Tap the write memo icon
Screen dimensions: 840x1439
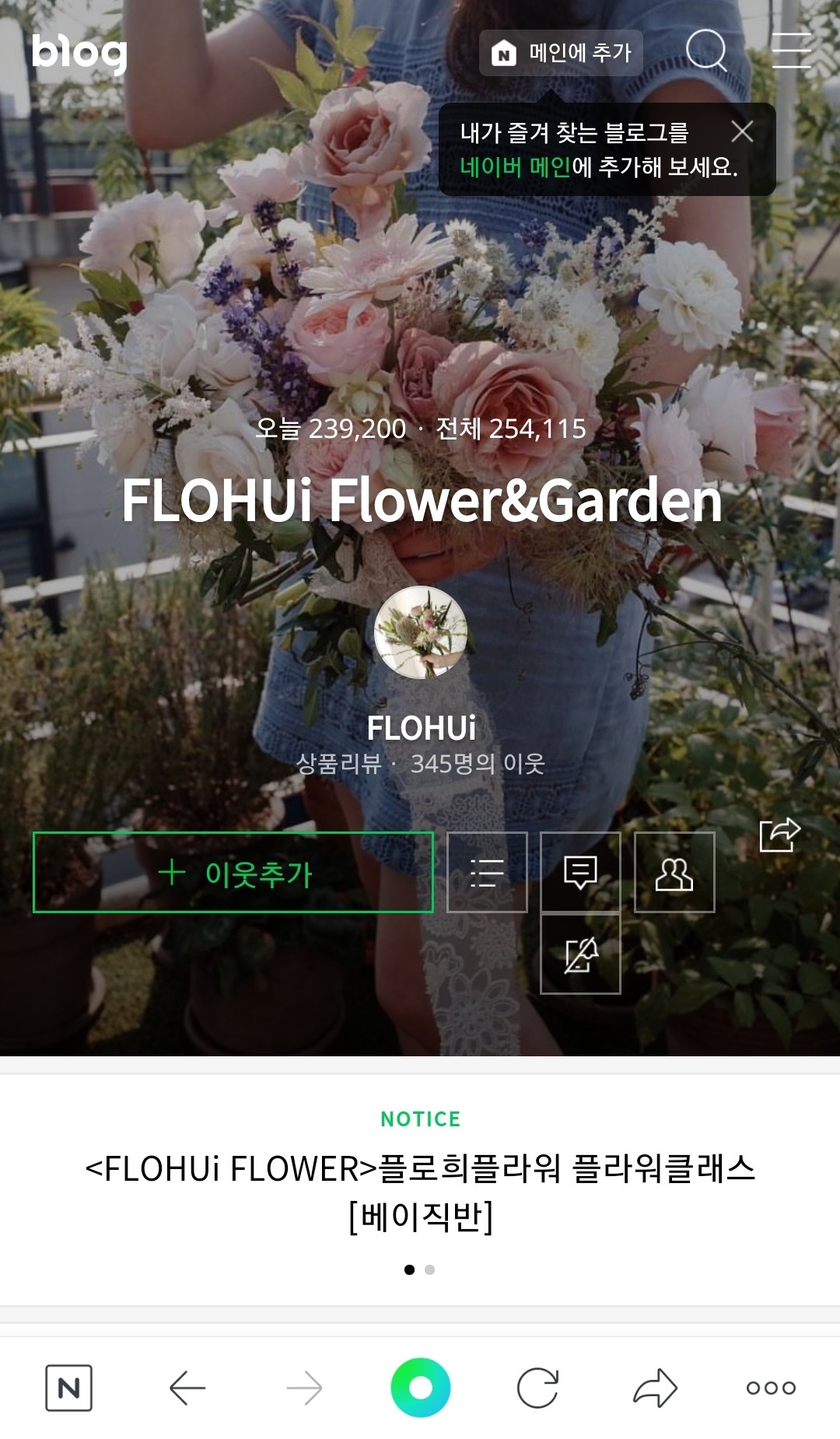(x=580, y=954)
